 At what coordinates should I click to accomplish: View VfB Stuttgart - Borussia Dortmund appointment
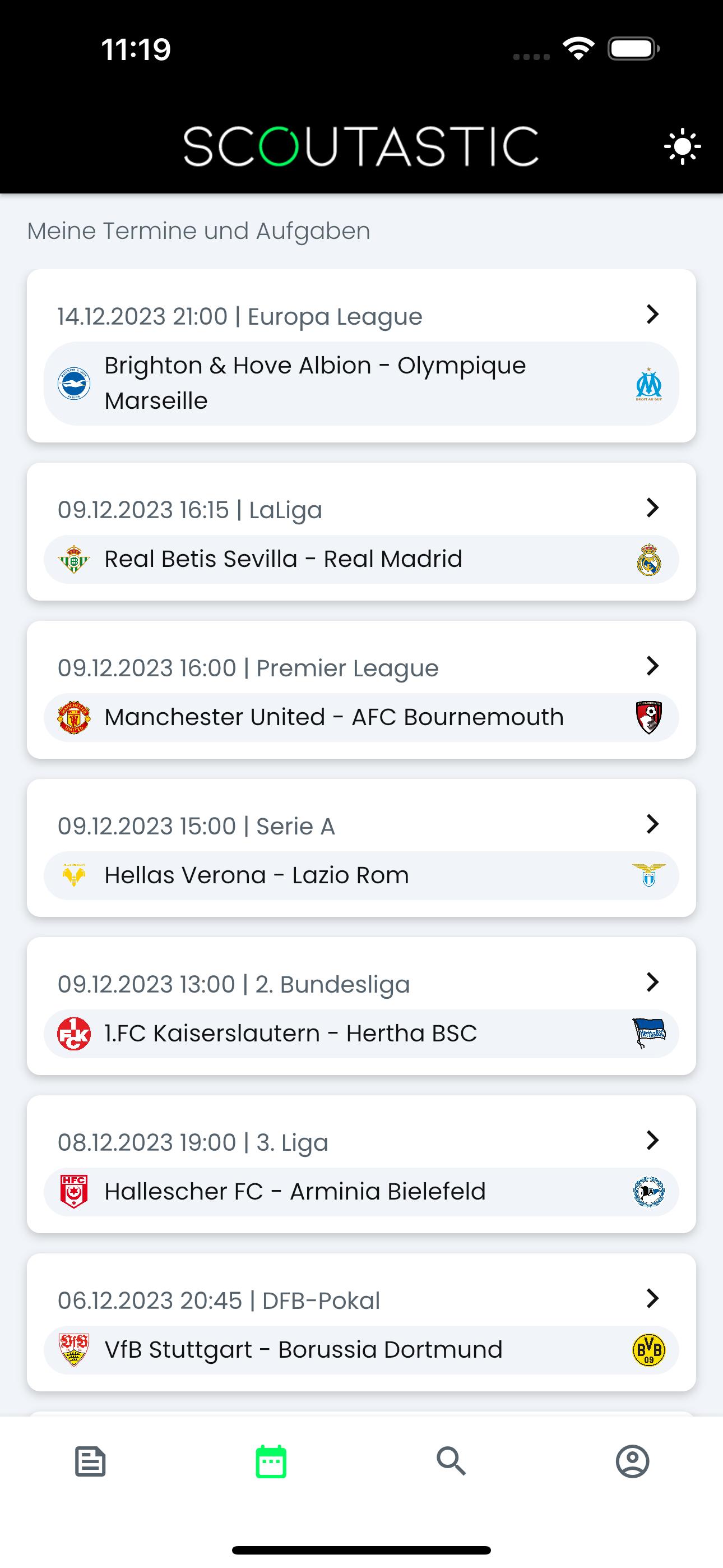point(361,1323)
